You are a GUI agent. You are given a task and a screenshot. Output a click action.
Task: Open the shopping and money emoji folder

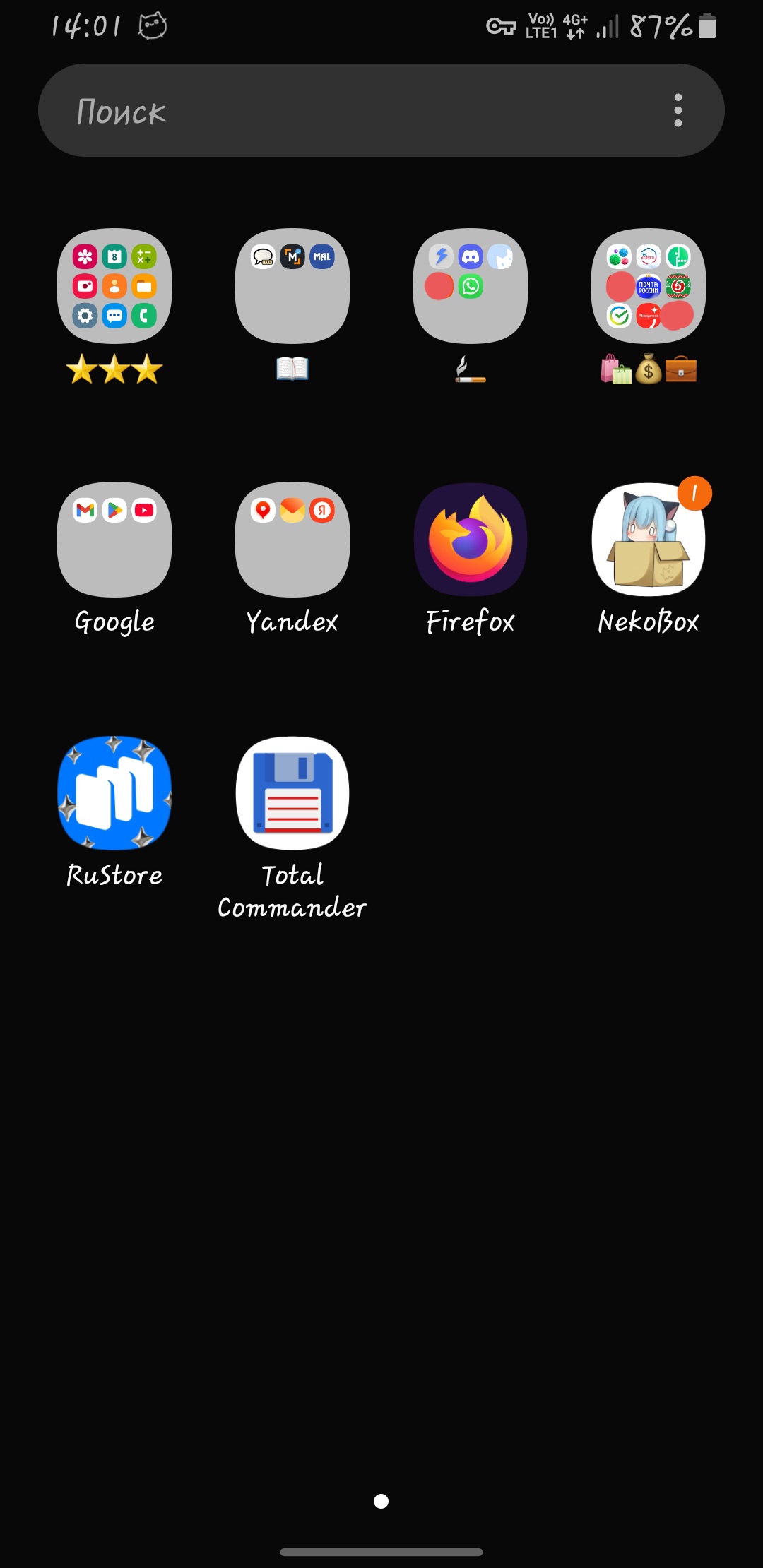coord(649,286)
